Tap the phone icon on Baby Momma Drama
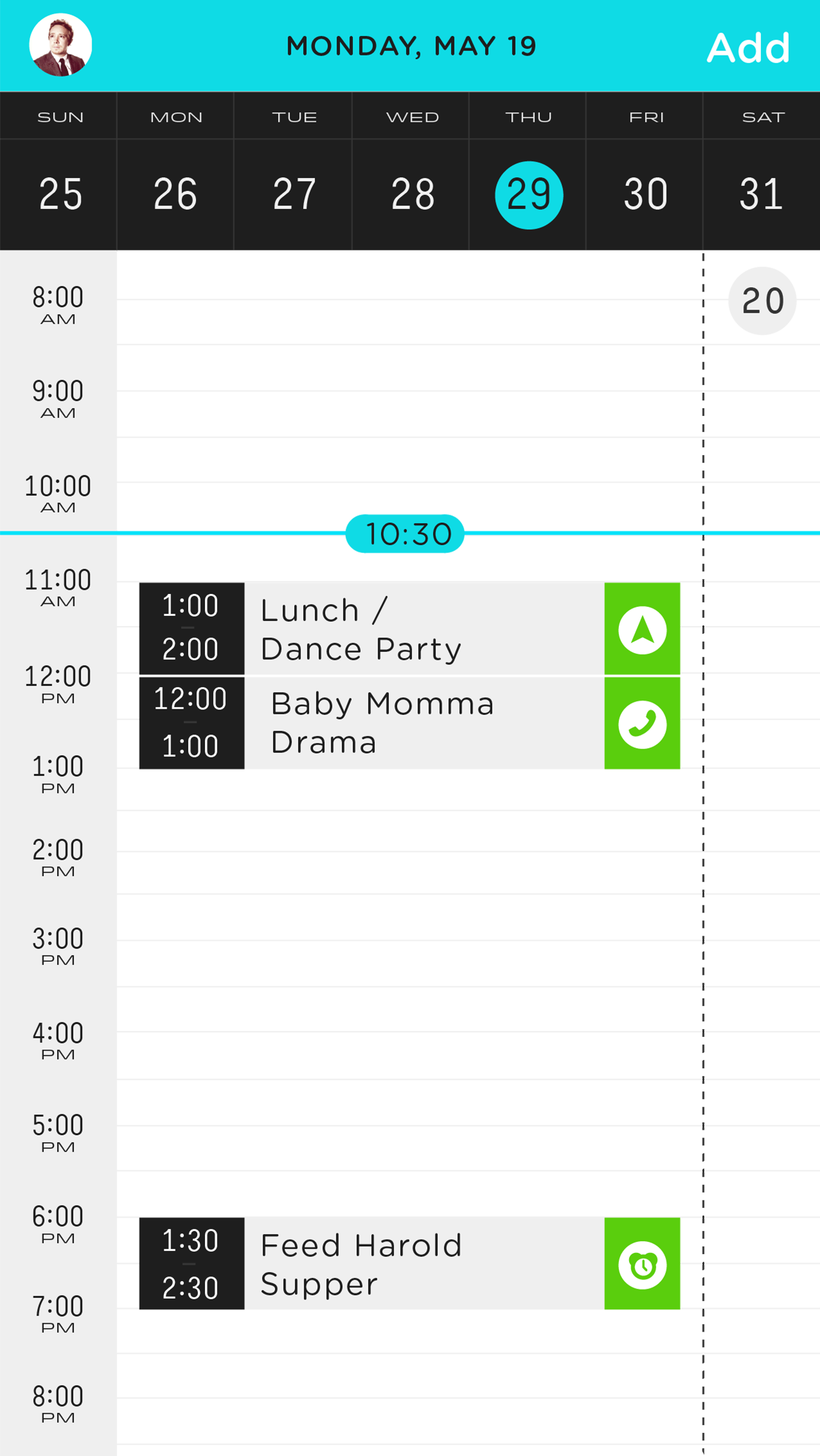820x1456 pixels. point(643,723)
